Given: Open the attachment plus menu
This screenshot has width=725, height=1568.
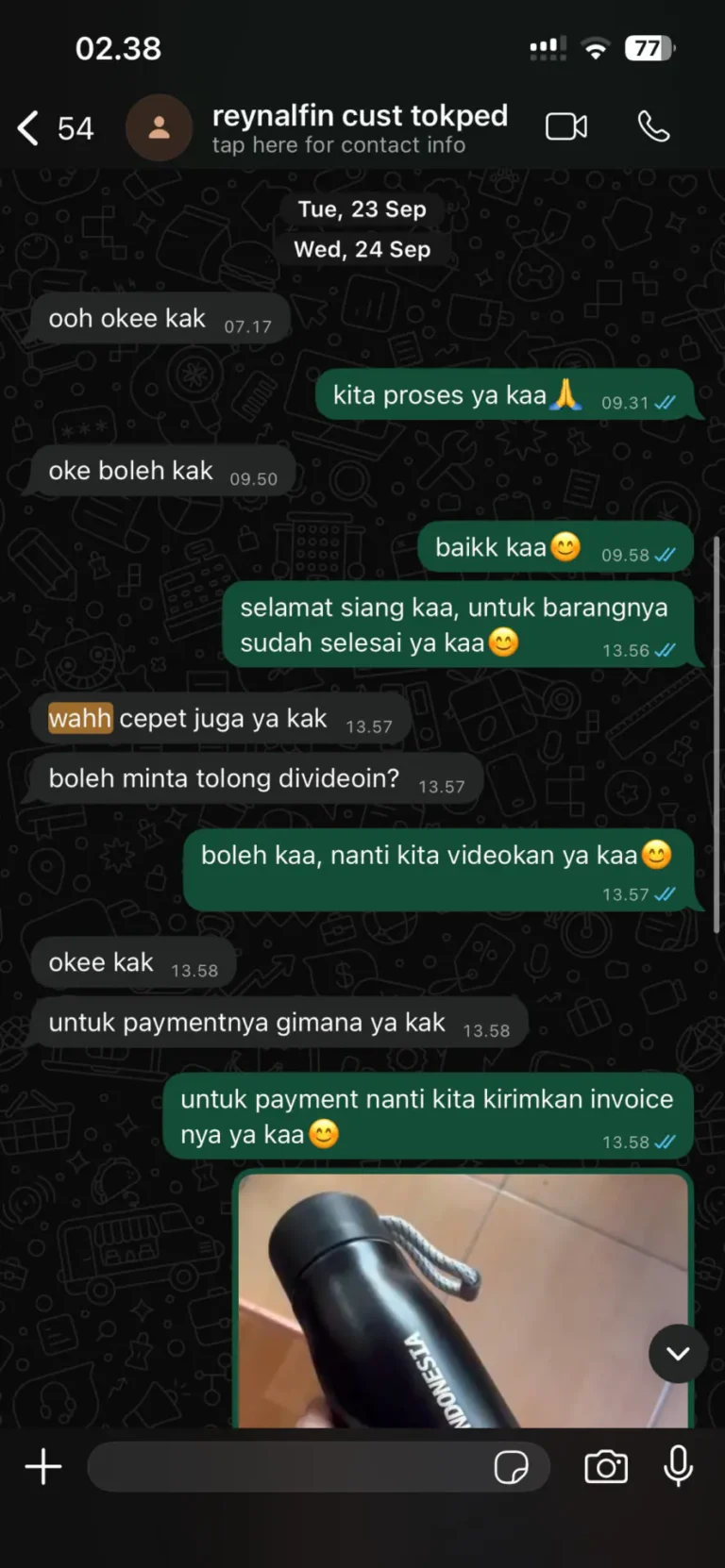Looking at the screenshot, I should coord(43,1467).
